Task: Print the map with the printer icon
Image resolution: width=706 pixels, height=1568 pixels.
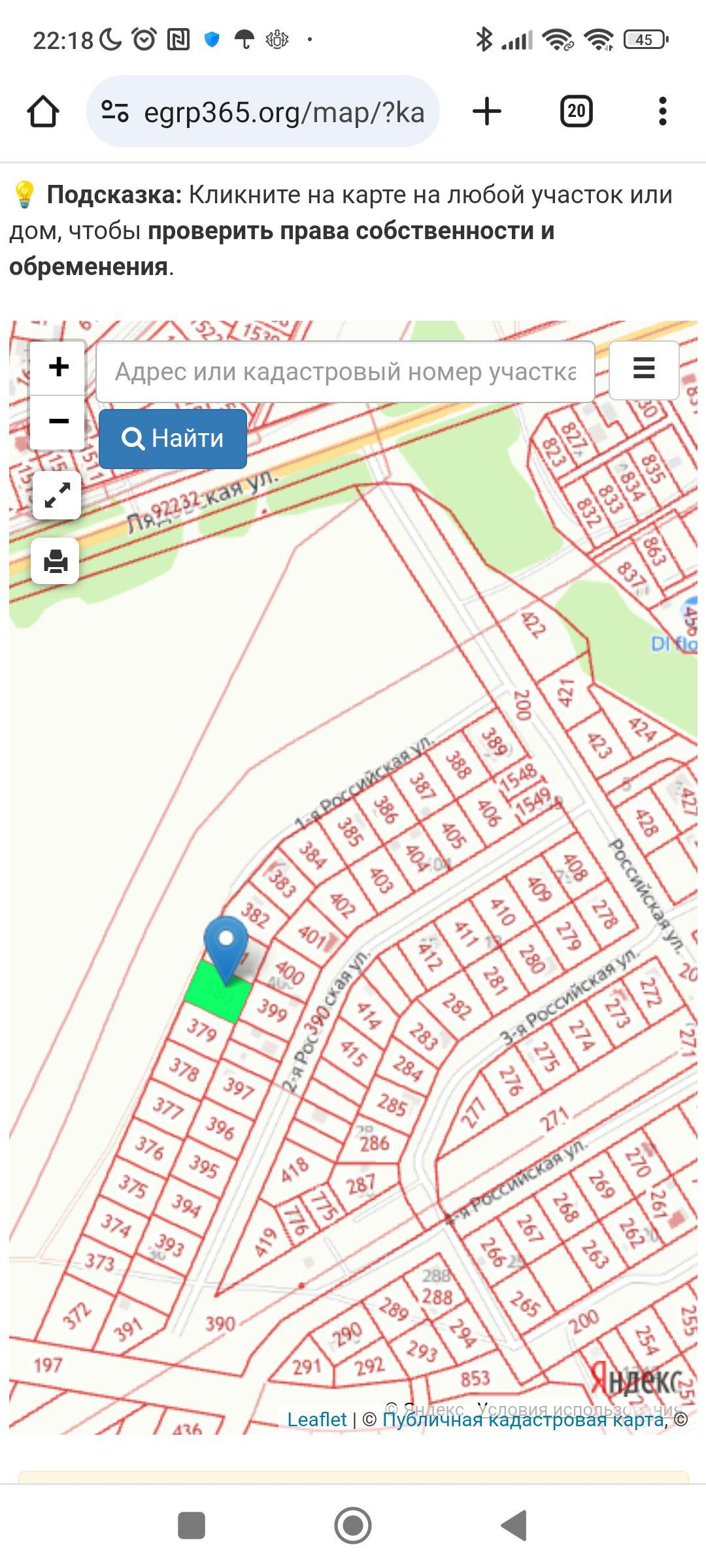Action: (56, 561)
